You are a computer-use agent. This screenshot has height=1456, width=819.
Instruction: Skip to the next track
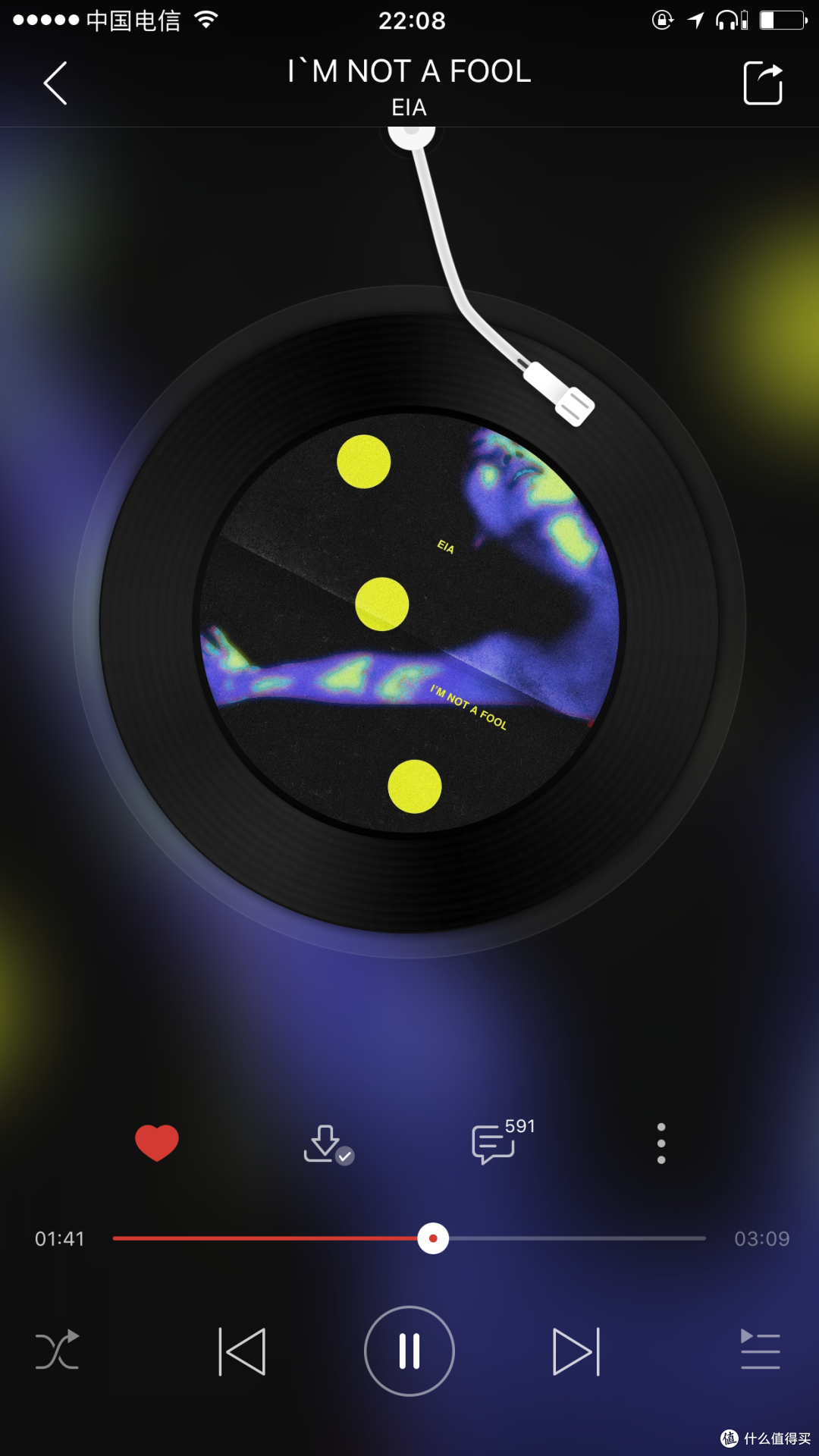coord(576,1351)
